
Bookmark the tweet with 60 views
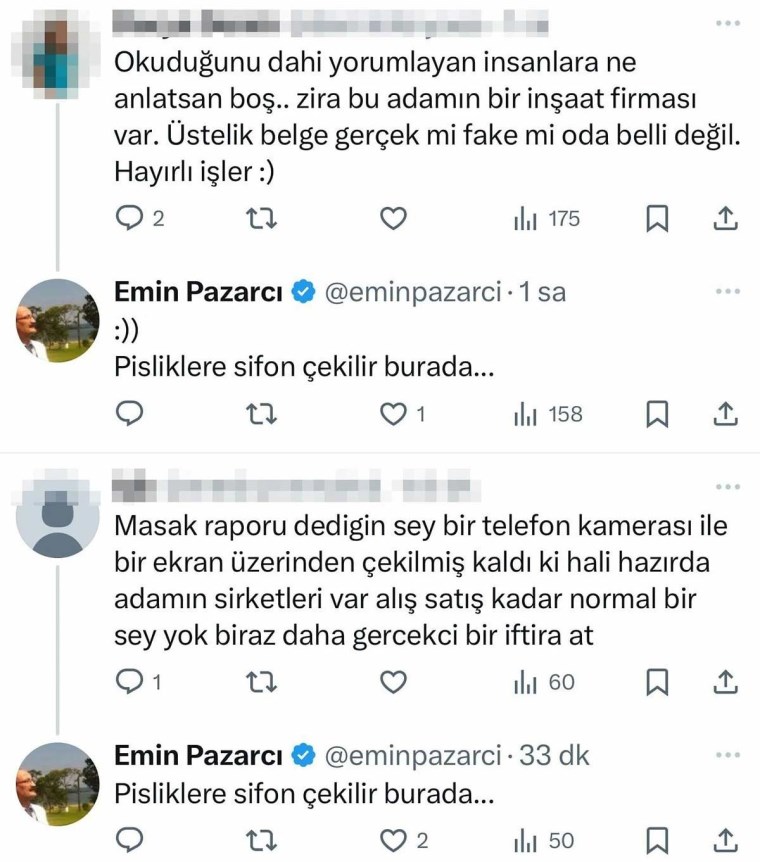pos(657,682)
